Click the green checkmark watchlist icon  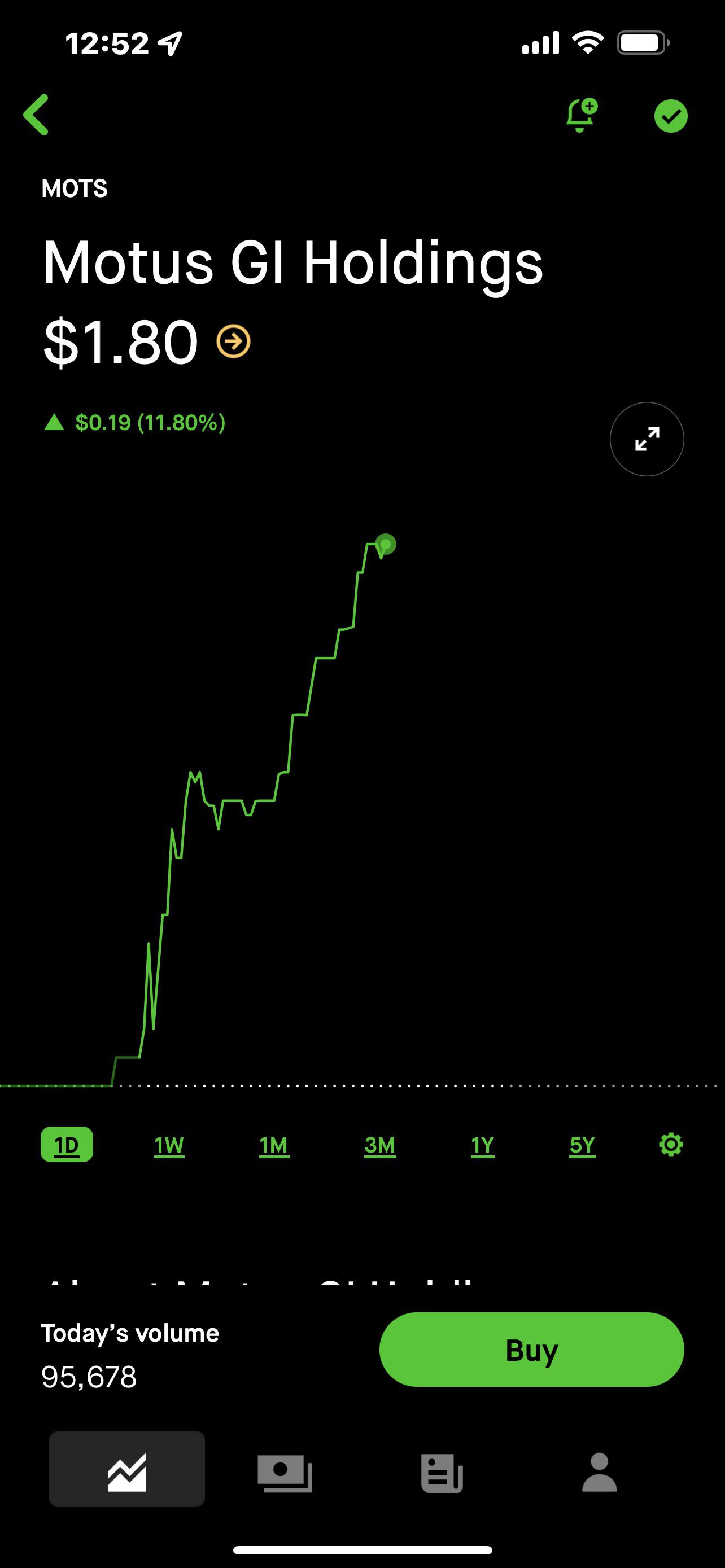click(x=671, y=116)
